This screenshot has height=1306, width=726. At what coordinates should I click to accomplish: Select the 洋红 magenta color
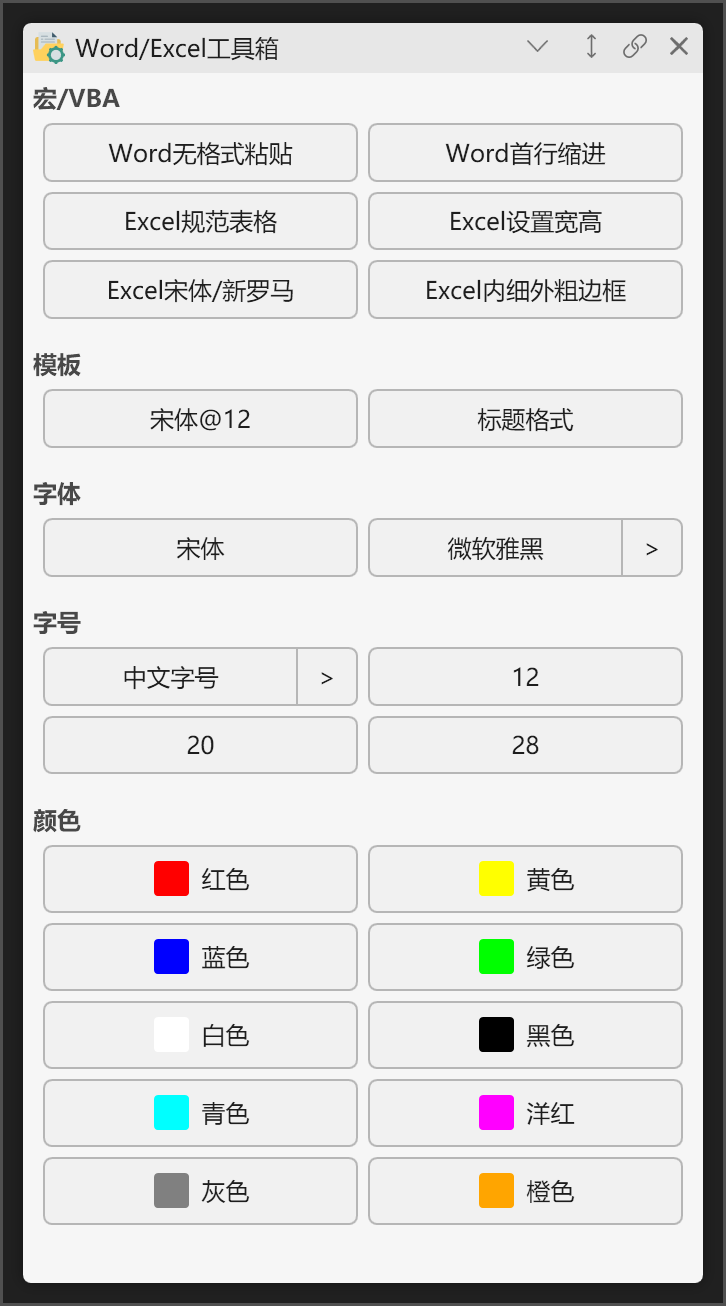(x=526, y=1113)
